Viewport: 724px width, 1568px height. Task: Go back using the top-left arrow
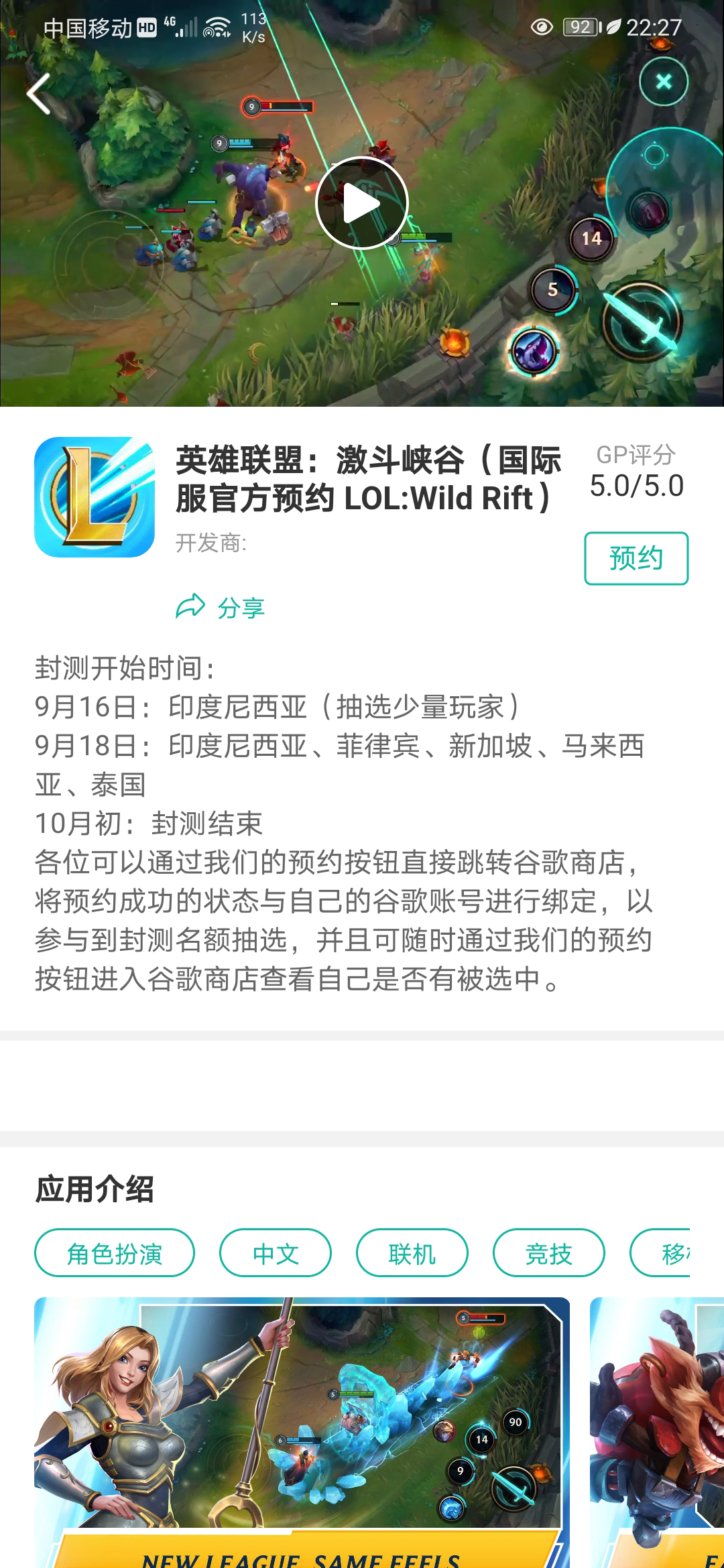[39, 94]
